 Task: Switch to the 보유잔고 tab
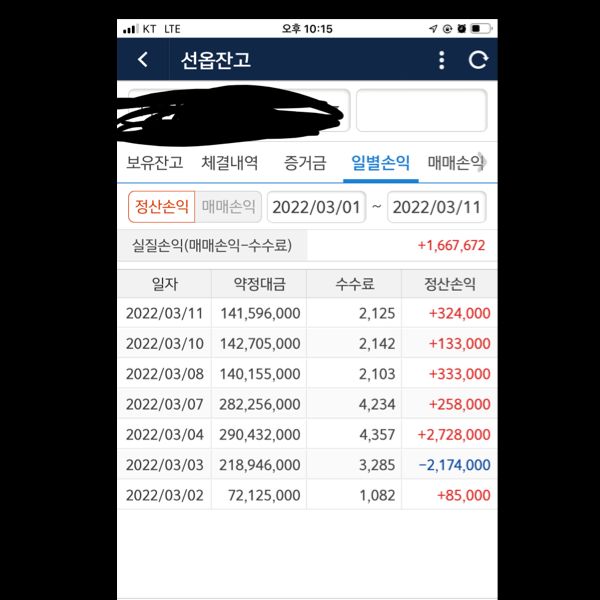(x=155, y=163)
